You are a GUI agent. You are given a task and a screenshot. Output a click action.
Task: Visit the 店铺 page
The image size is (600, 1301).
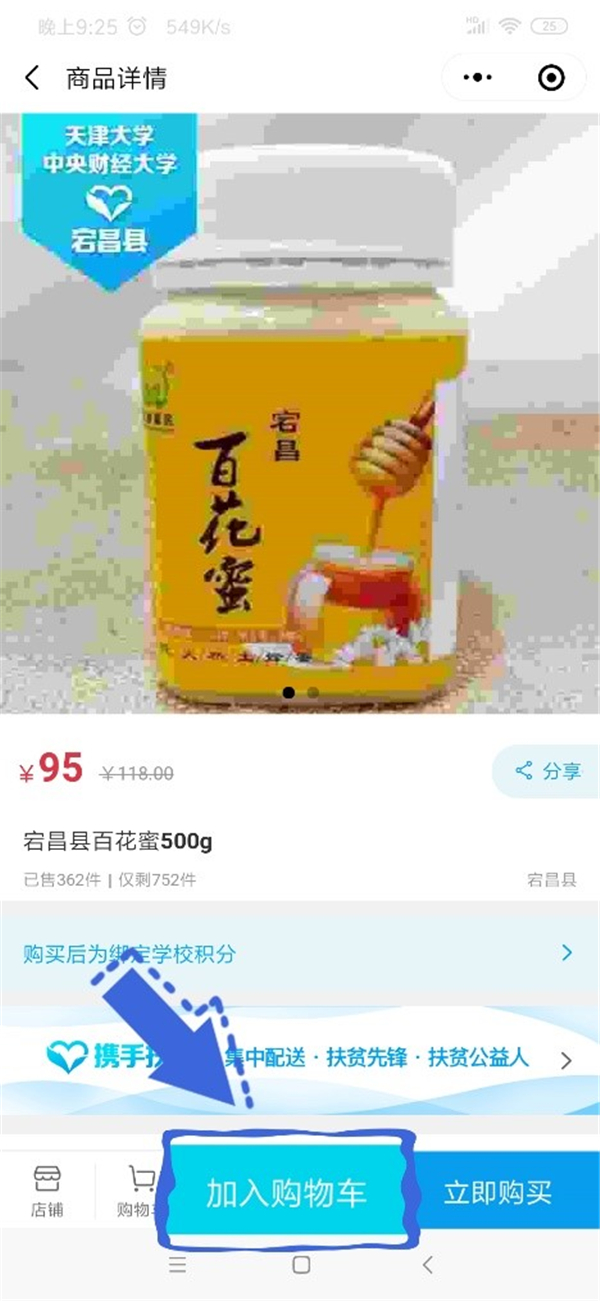(47, 1190)
